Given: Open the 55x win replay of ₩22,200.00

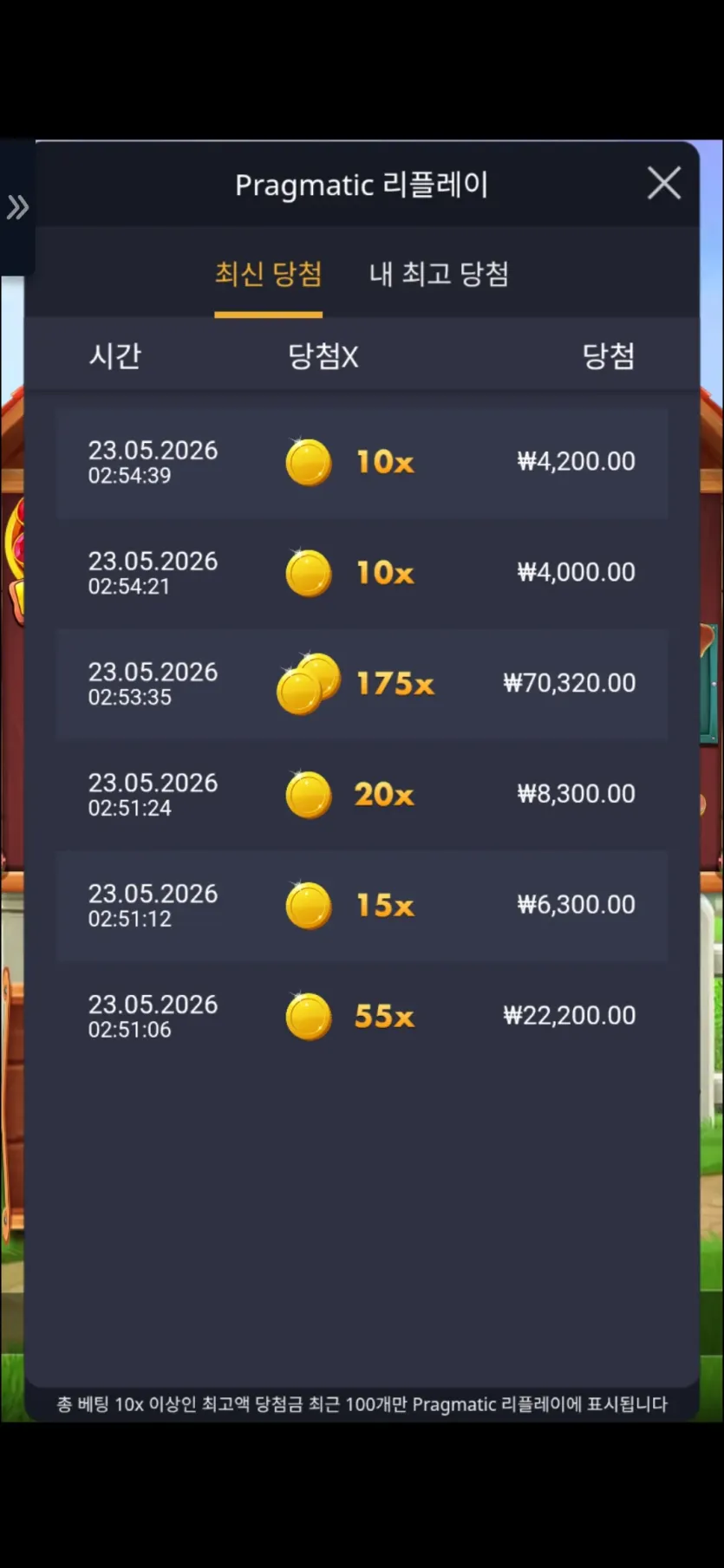Looking at the screenshot, I should pos(362,1017).
